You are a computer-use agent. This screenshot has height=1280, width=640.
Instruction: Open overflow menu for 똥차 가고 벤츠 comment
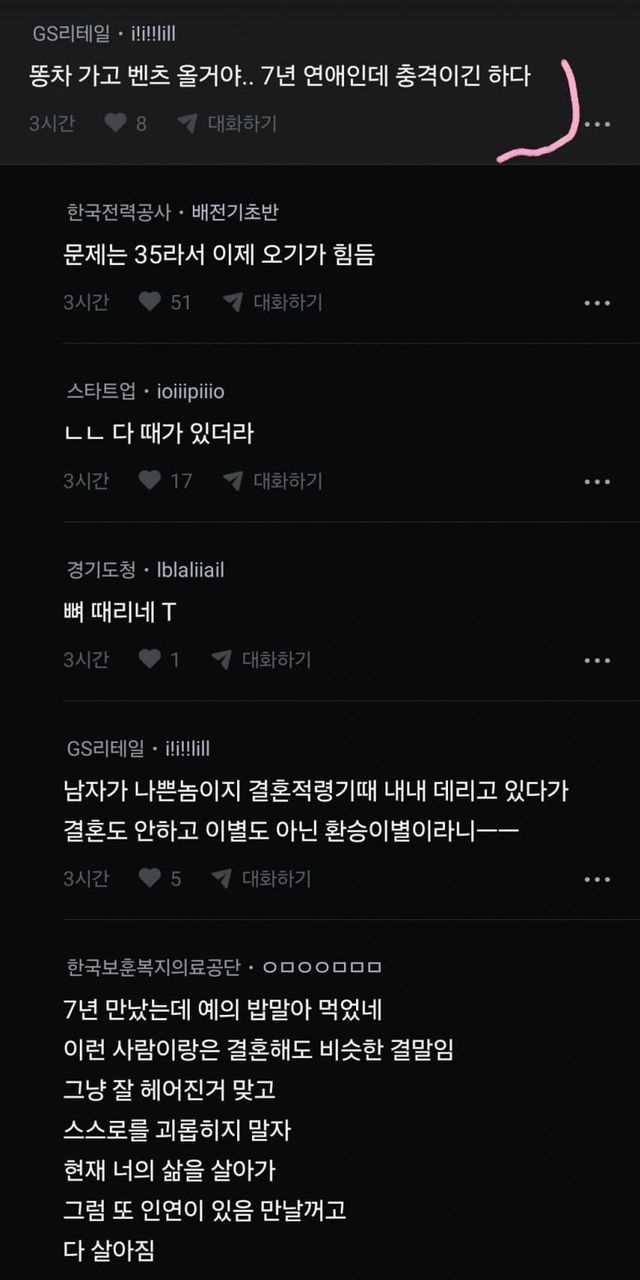(597, 124)
